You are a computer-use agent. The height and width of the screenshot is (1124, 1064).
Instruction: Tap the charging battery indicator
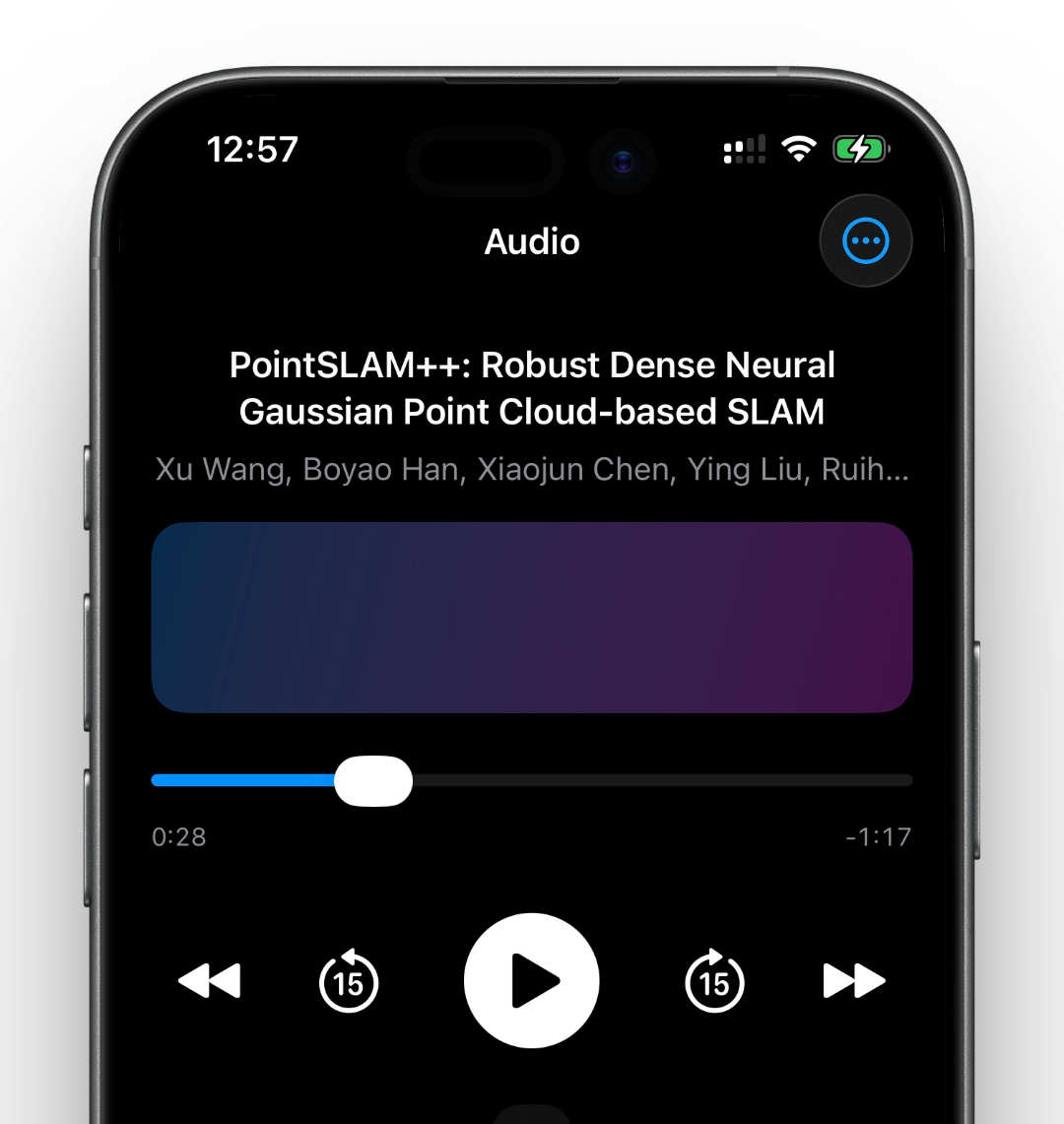tap(860, 149)
